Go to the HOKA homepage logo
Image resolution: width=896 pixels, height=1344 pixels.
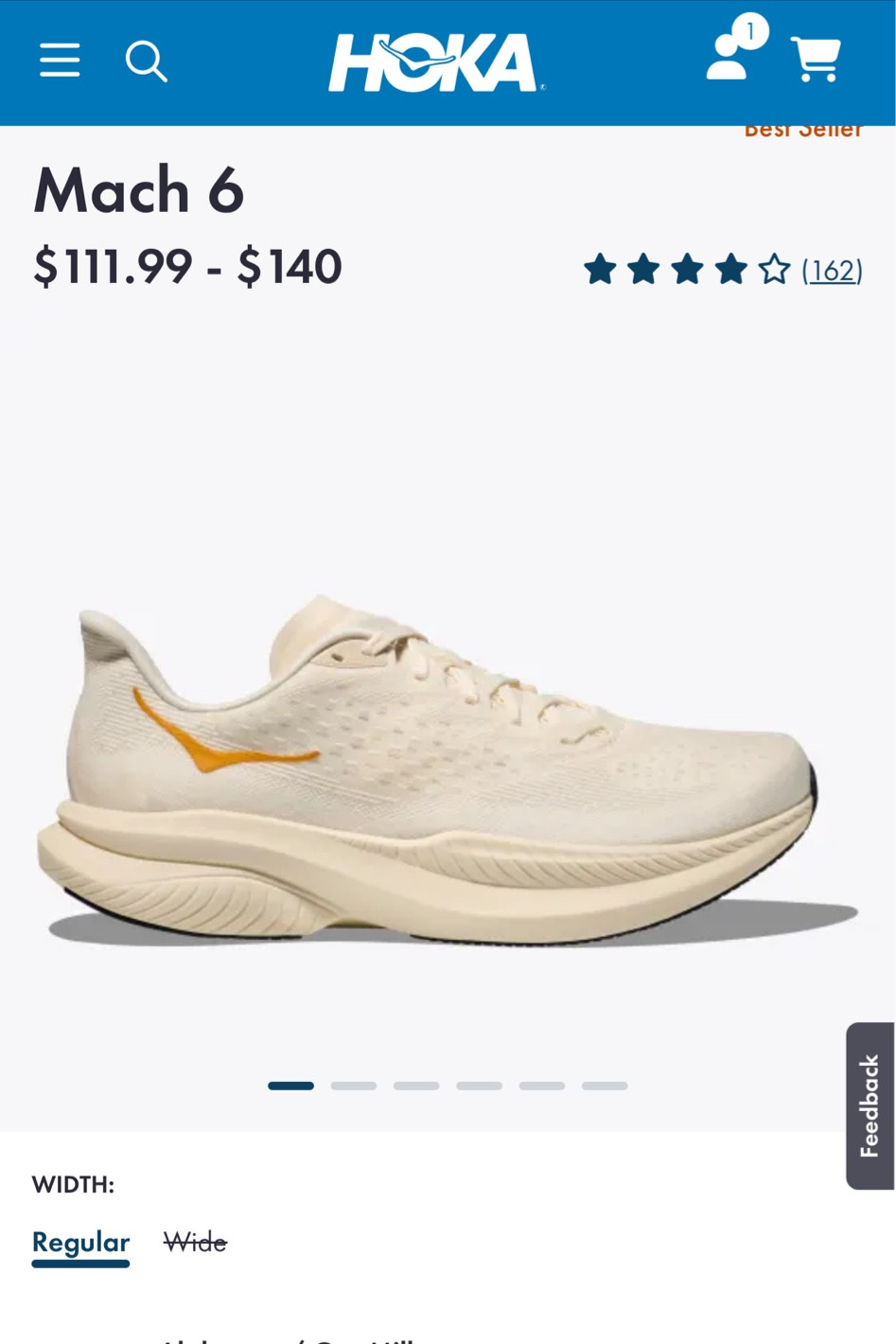point(435,62)
